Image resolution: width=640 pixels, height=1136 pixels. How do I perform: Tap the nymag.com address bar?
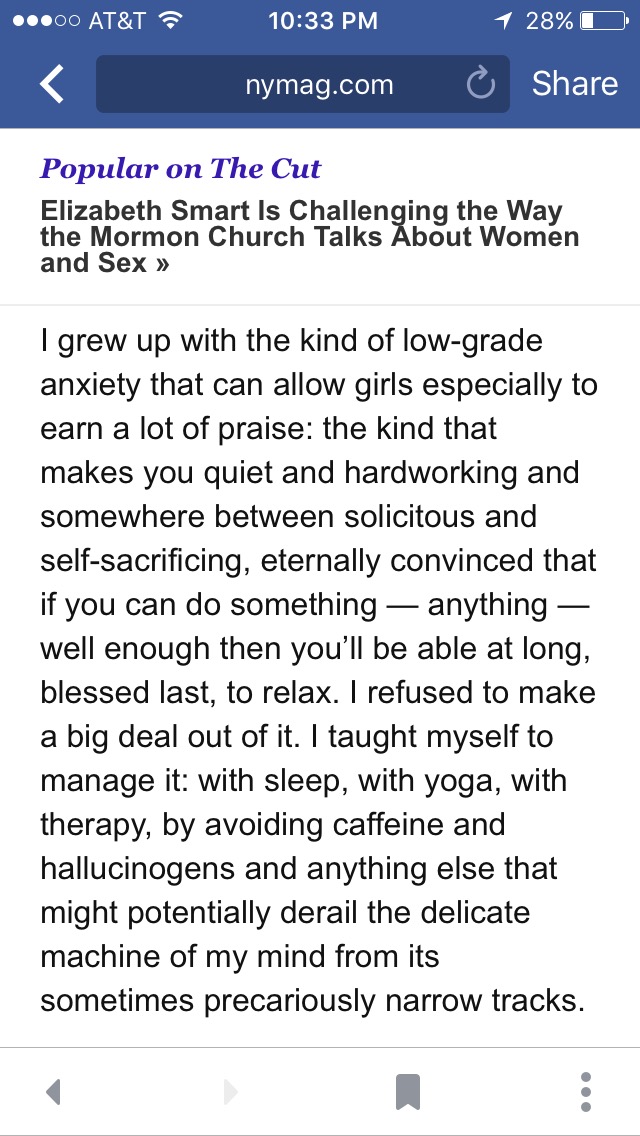[302, 85]
